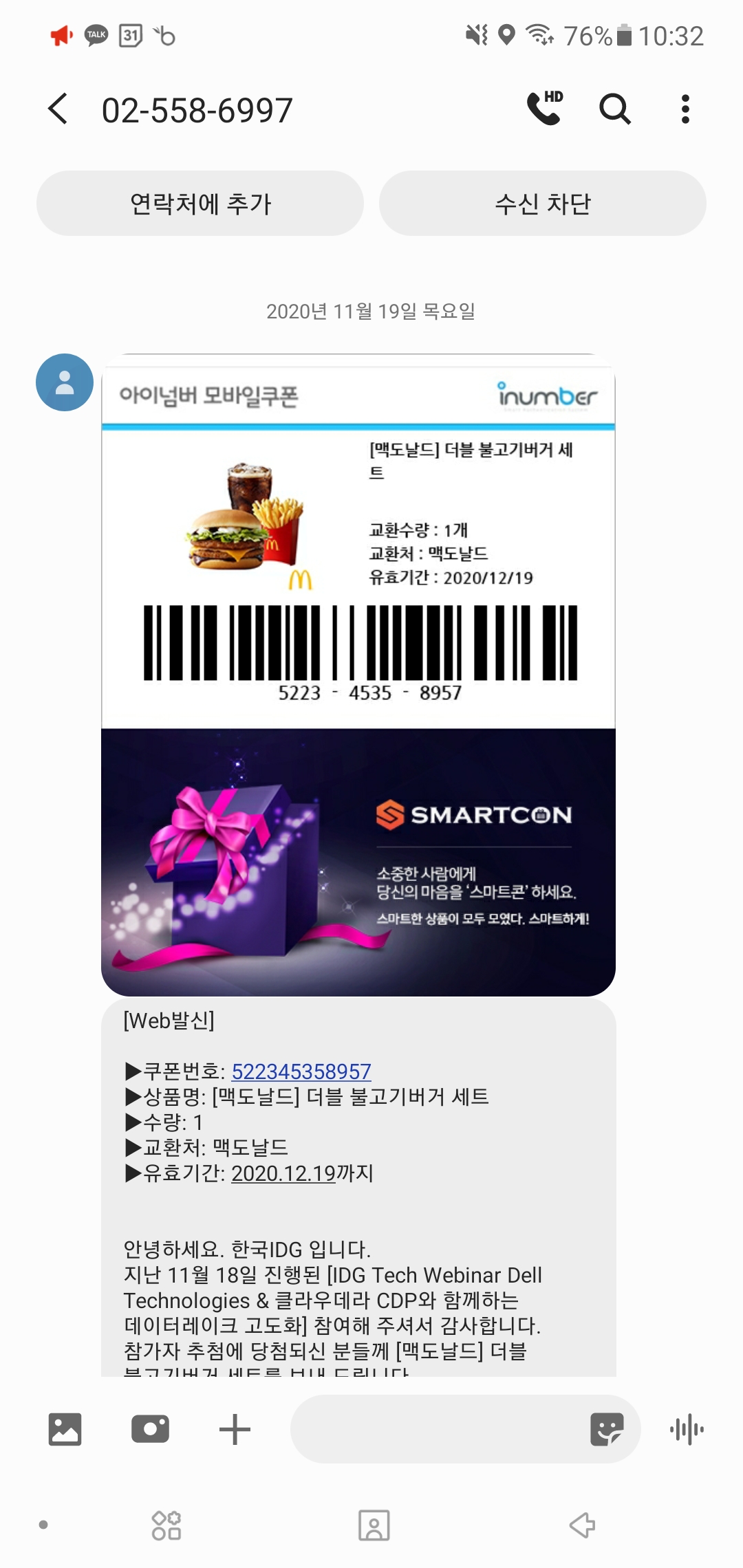The width and height of the screenshot is (743, 1568).
Task: Open the plus attachment options
Action: point(235,1430)
